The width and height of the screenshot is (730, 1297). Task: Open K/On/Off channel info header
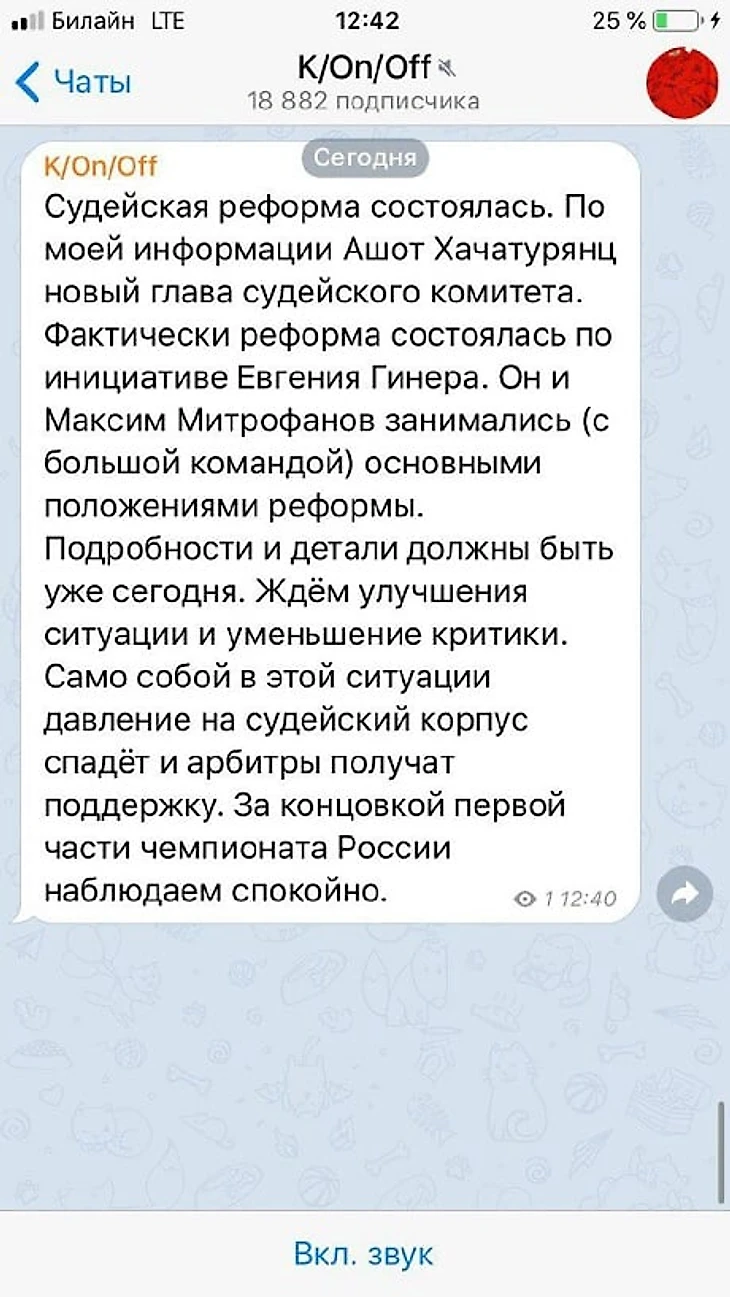point(365,81)
